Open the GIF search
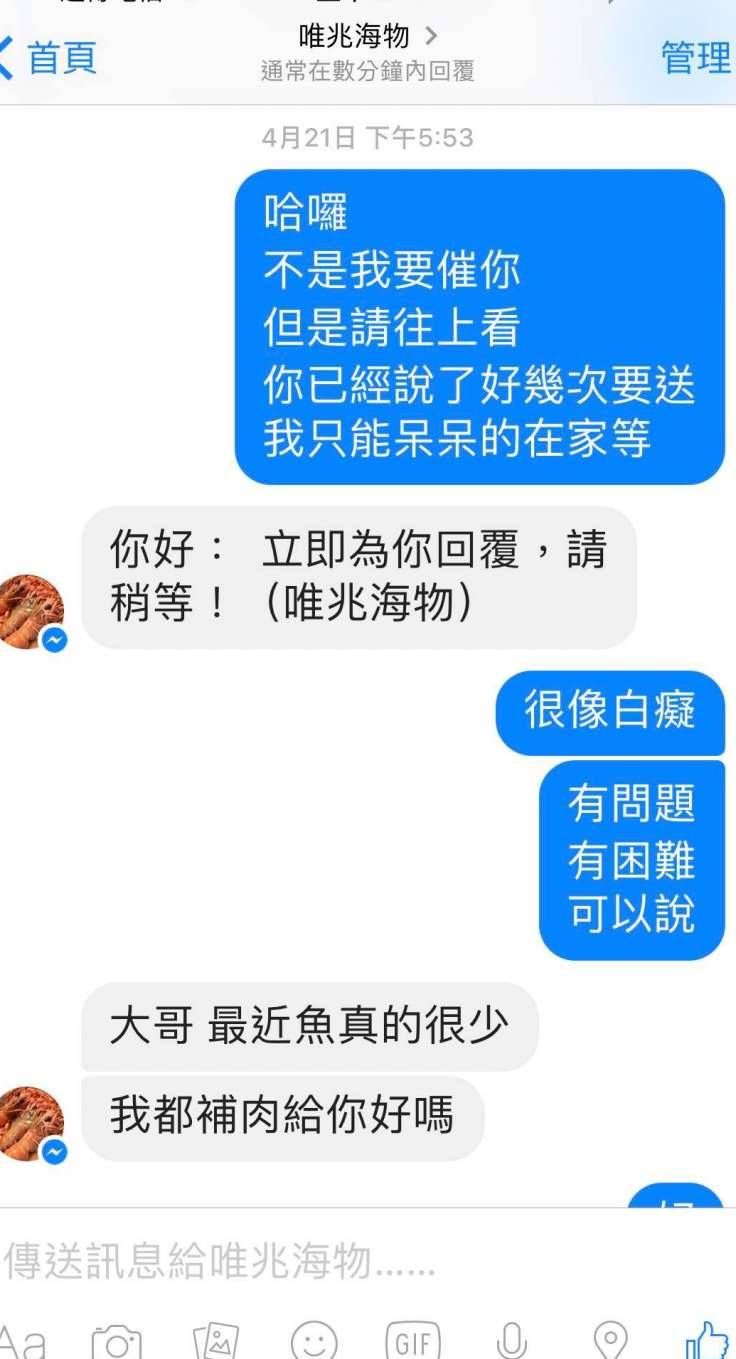The image size is (736, 1359). [413, 1340]
